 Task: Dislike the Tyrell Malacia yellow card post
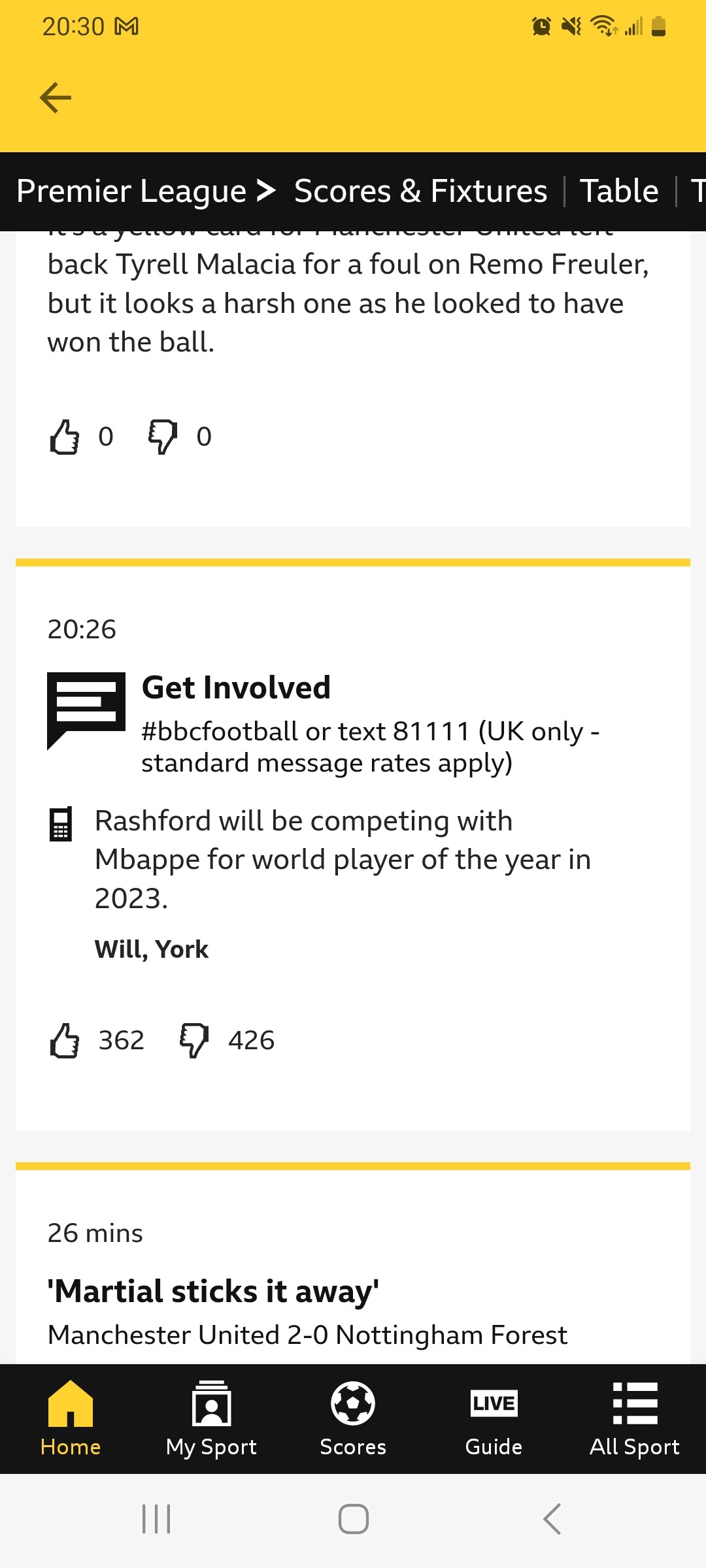[163, 436]
